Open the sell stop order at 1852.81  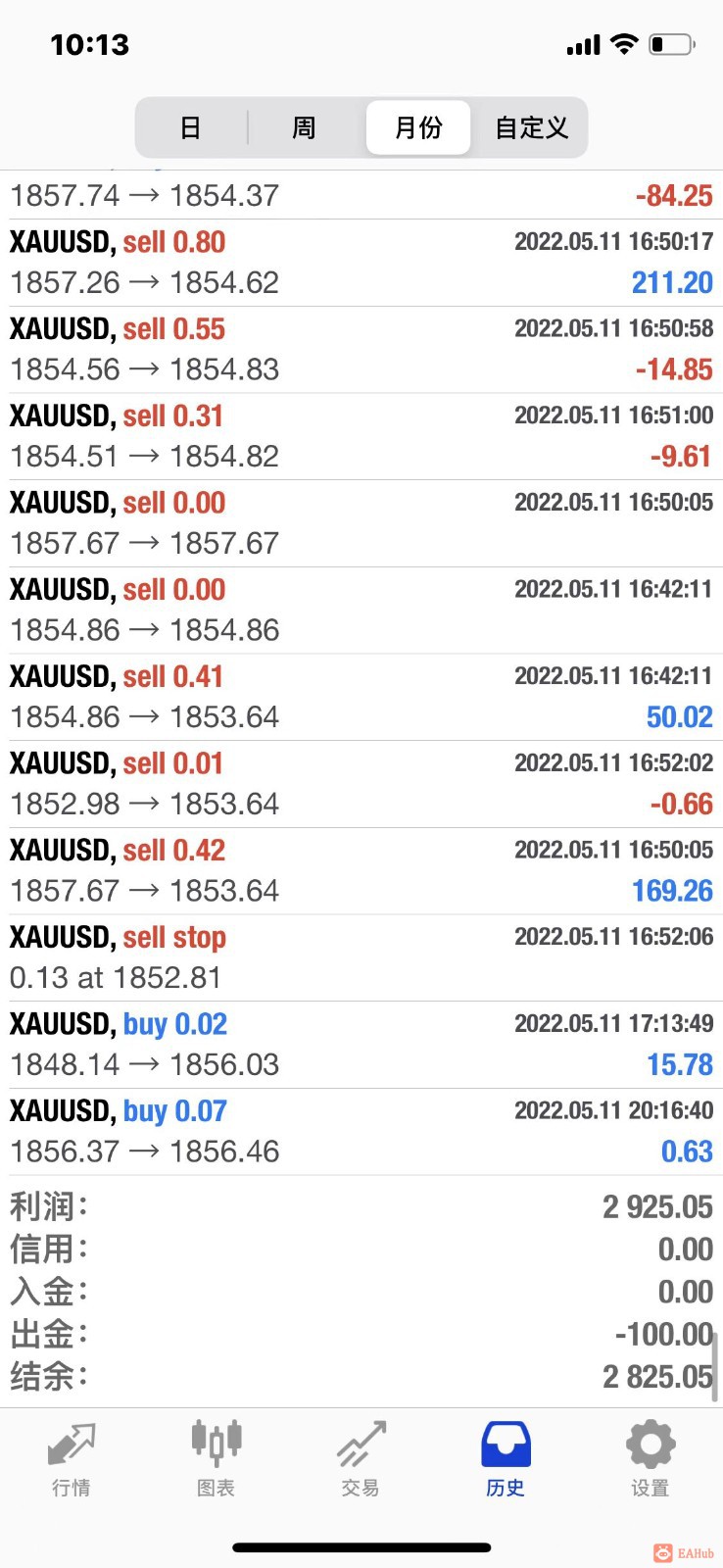pyautogui.click(x=361, y=957)
